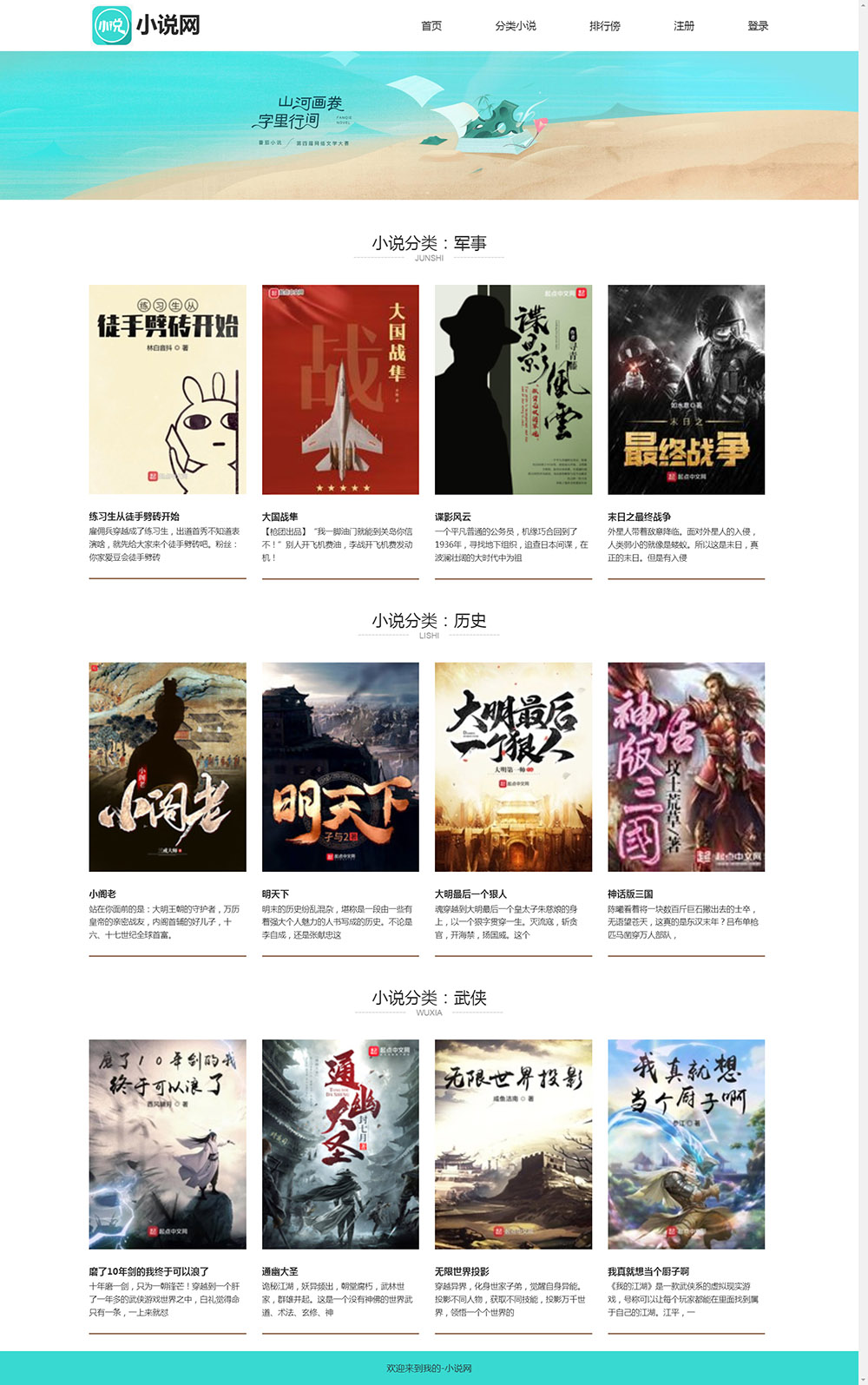Open the novel 大明最后一个狠人
868x1385 pixels.
[513, 767]
